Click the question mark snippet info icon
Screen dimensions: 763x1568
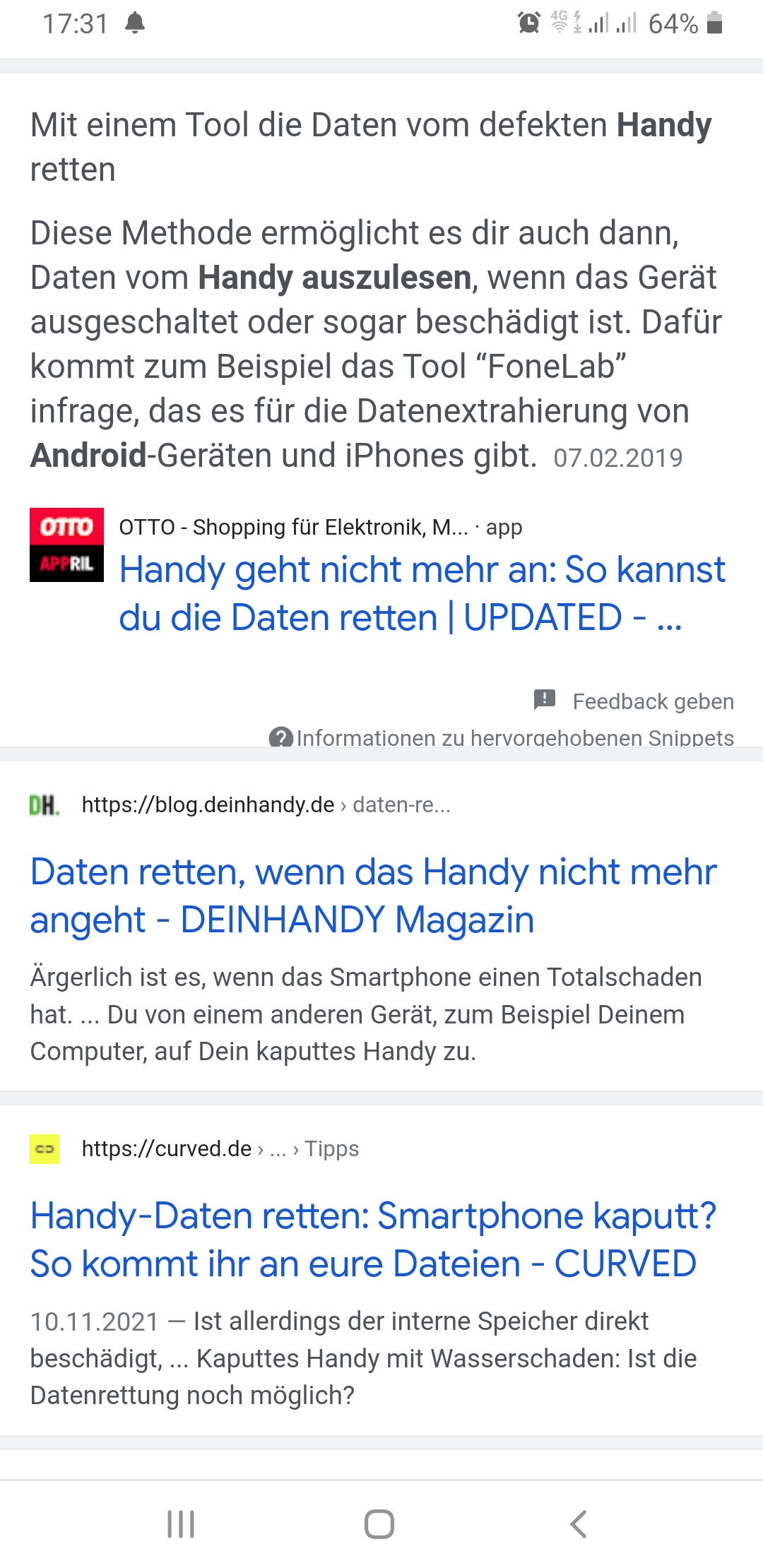[x=281, y=737]
